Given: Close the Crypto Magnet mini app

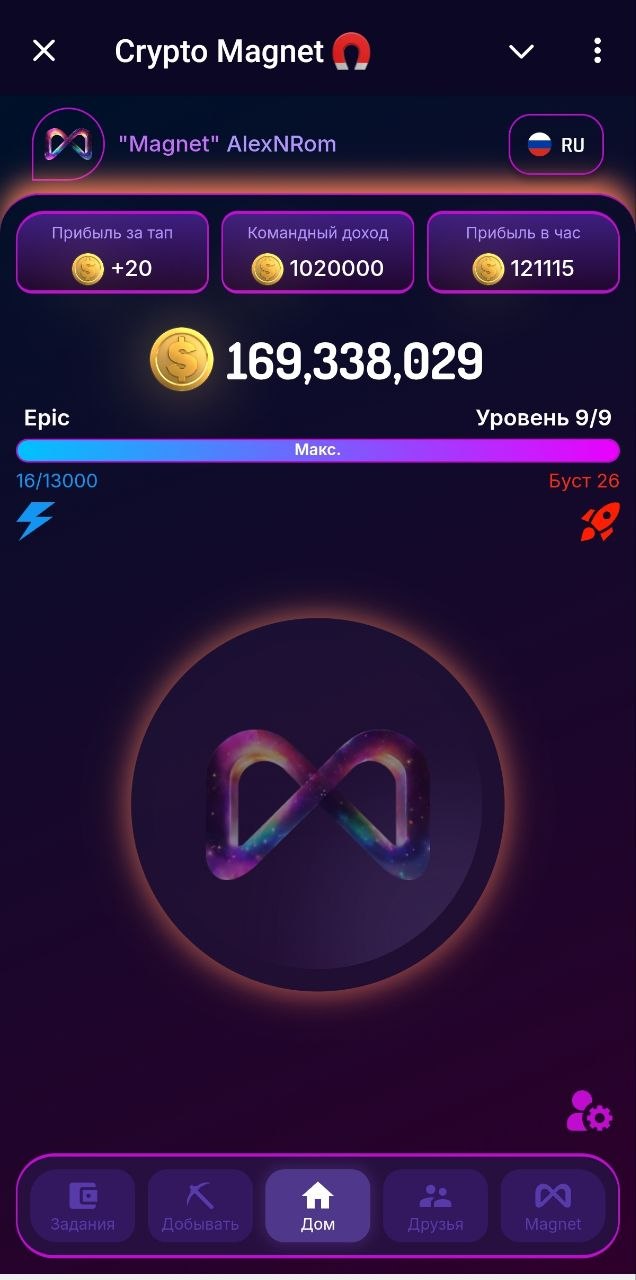Looking at the screenshot, I should (44, 51).
